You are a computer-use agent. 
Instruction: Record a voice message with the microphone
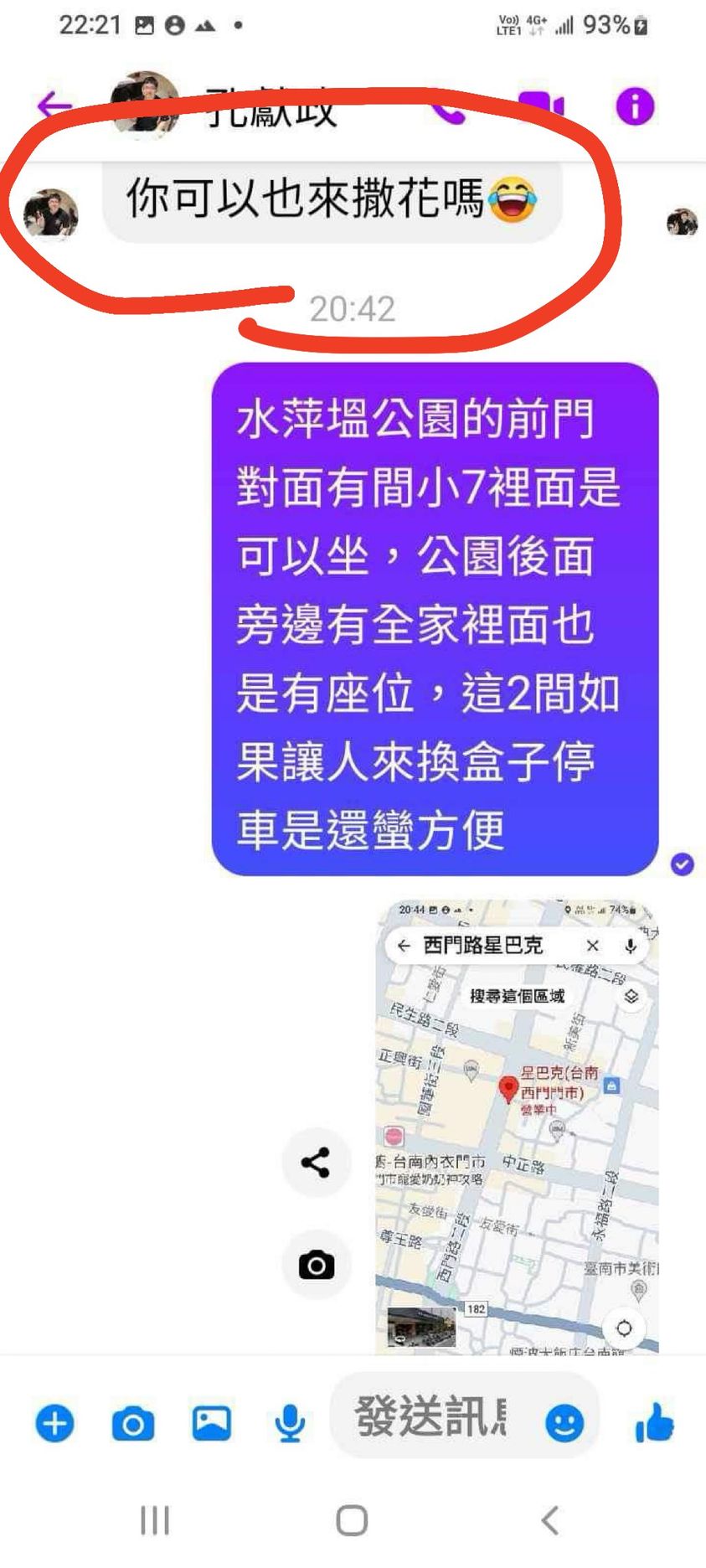(290, 1423)
